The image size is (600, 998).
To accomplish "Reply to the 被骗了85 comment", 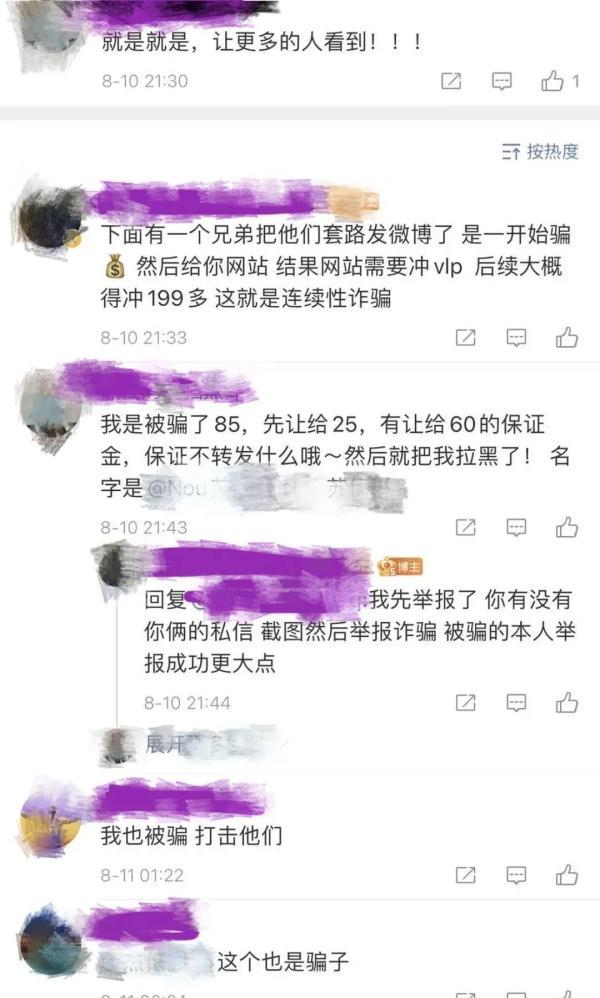I will tap(516, 527).
